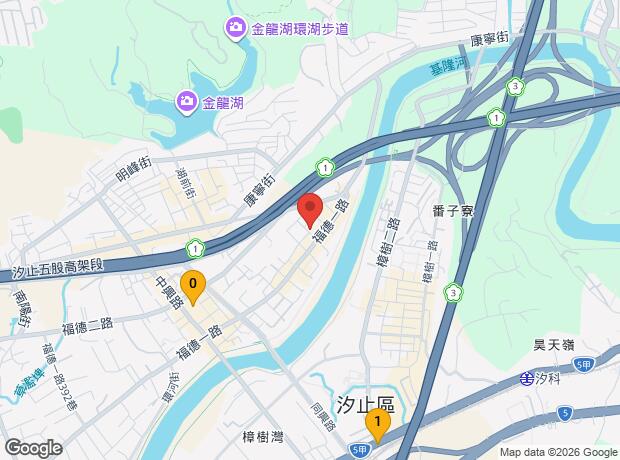
Task: Tap the orange marker labeled 0
Action: [x=193, y=287]
